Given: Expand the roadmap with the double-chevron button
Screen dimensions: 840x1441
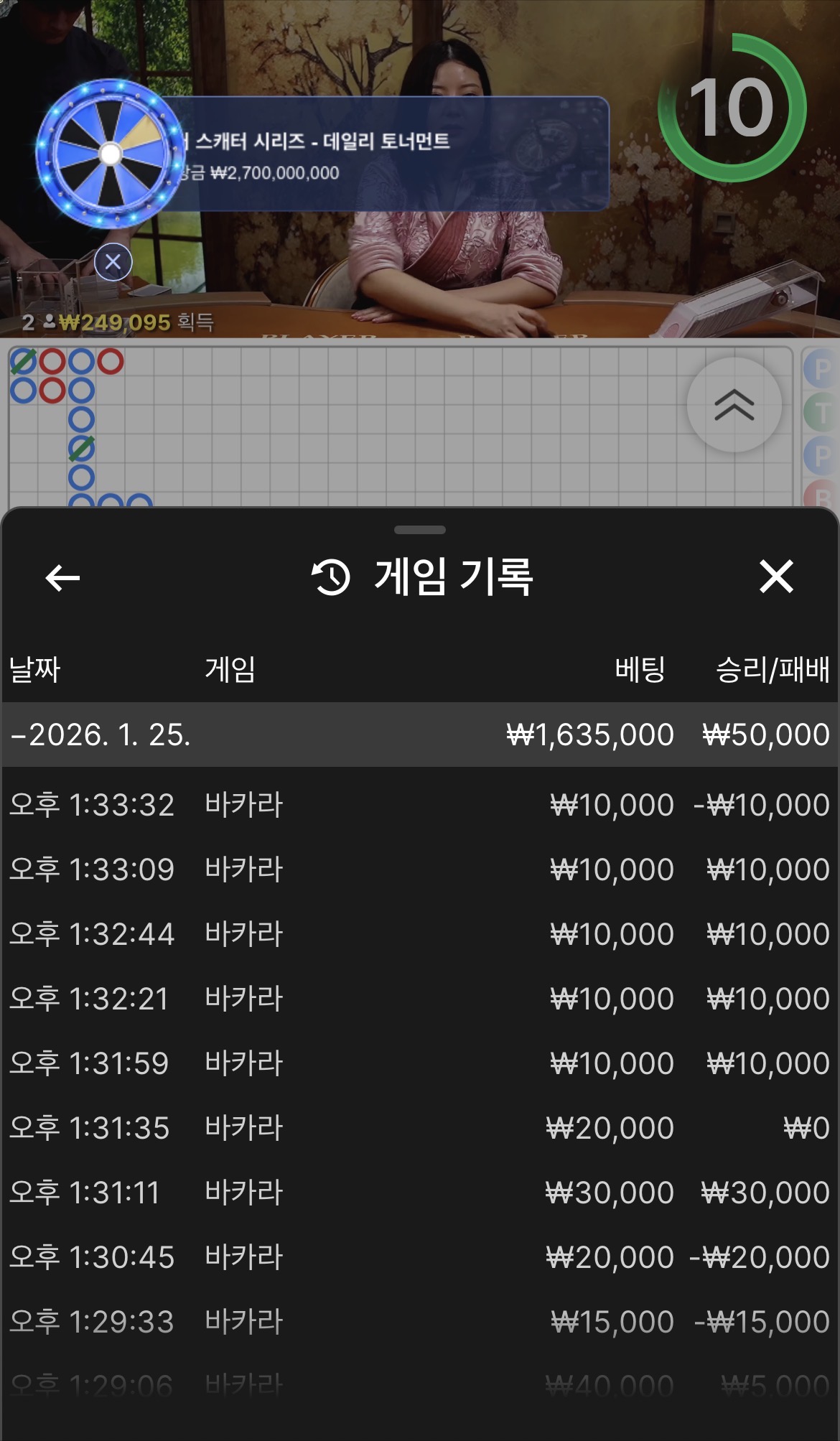Looking at the screenshot, I should pos(734,406).
